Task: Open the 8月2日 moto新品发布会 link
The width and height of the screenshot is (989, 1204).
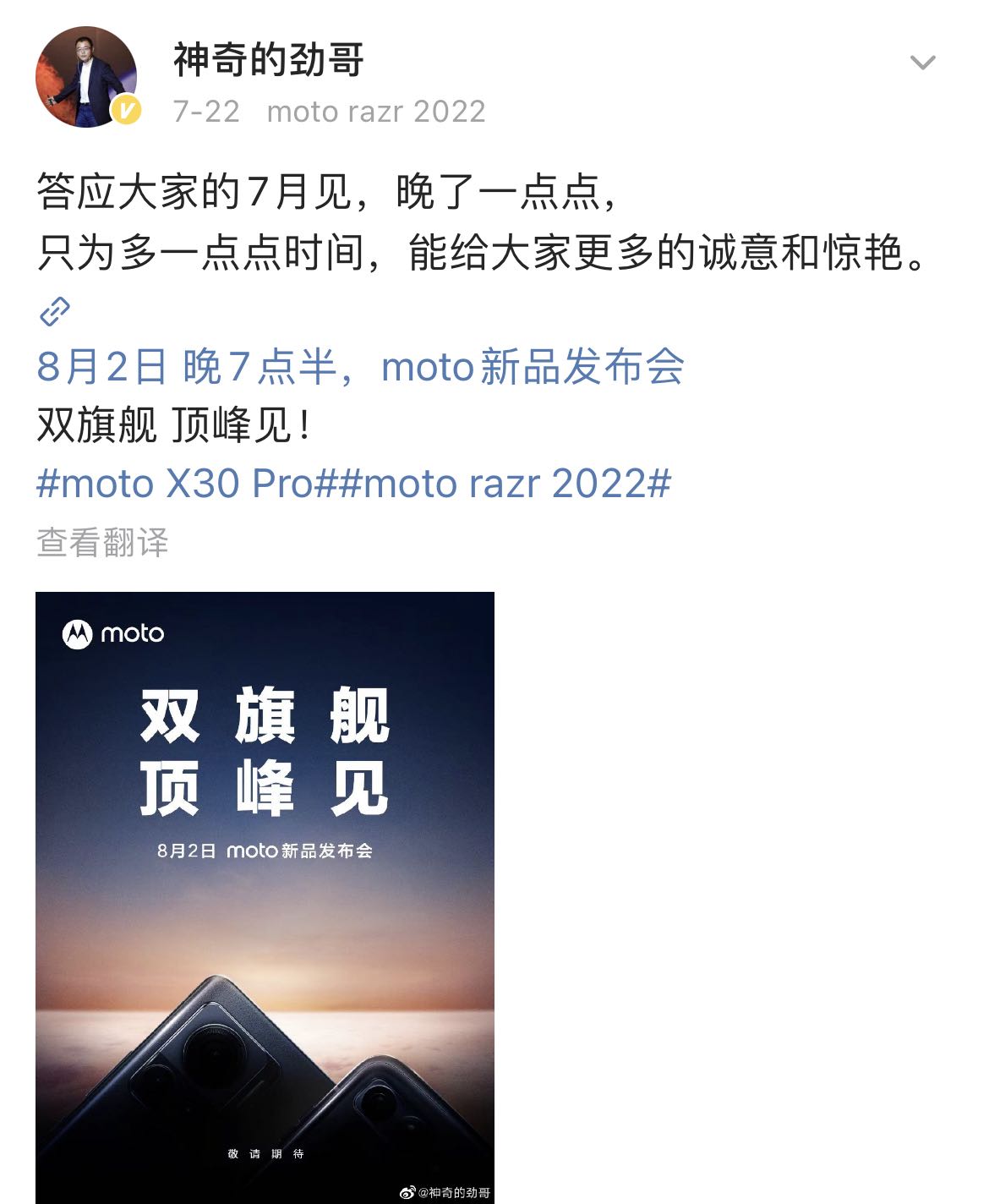Action: click(361, 367)
